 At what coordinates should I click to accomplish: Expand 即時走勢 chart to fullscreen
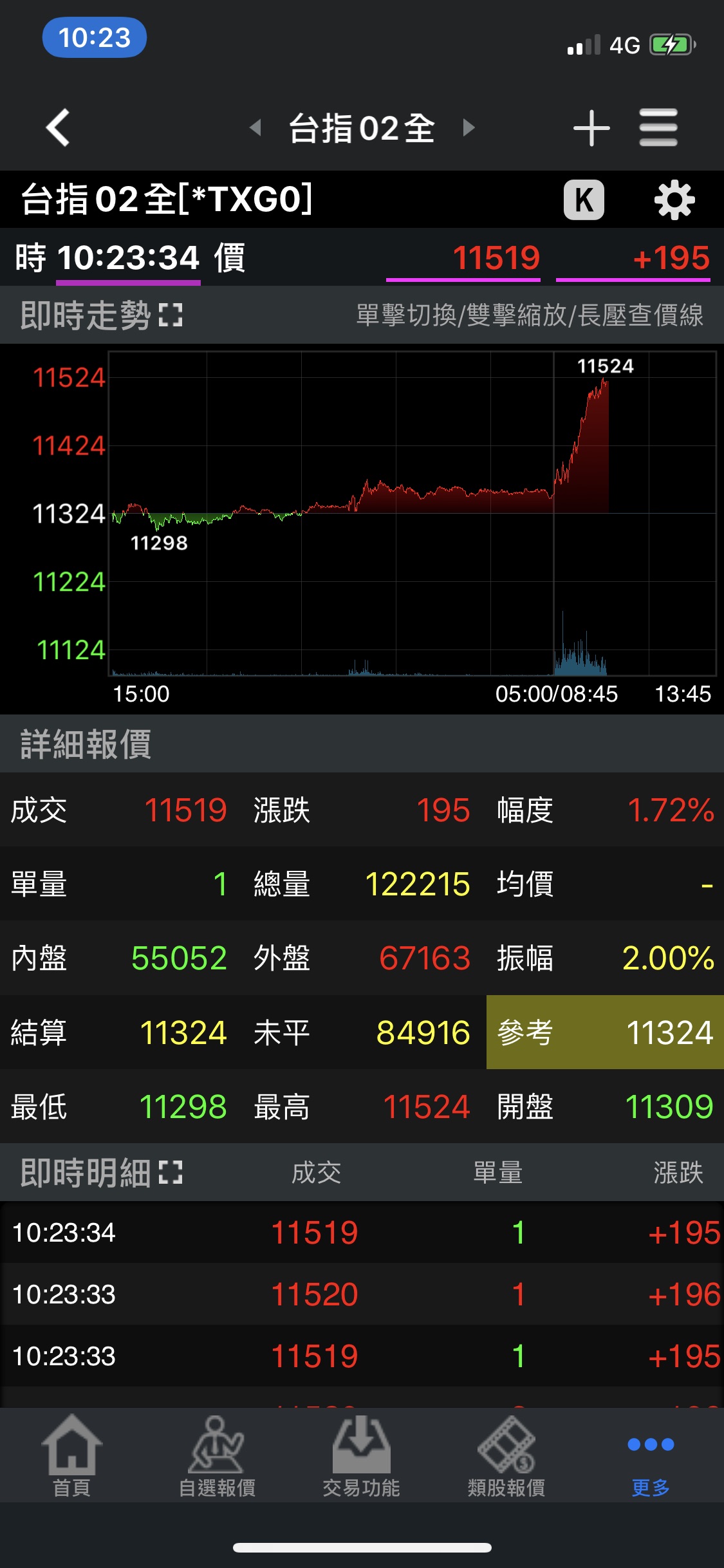[x=171, y=313]
